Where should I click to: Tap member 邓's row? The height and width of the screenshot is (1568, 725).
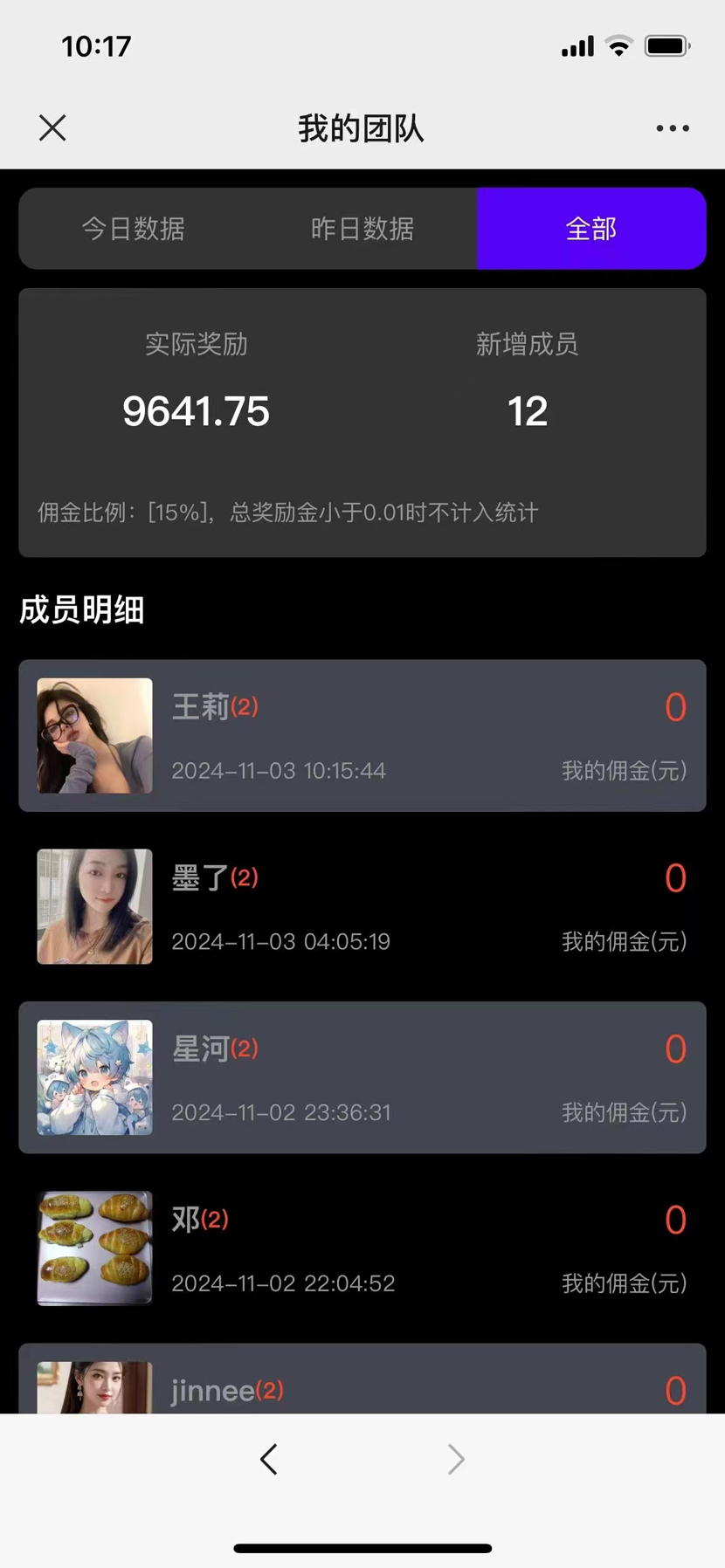[x=362, y=1248]
